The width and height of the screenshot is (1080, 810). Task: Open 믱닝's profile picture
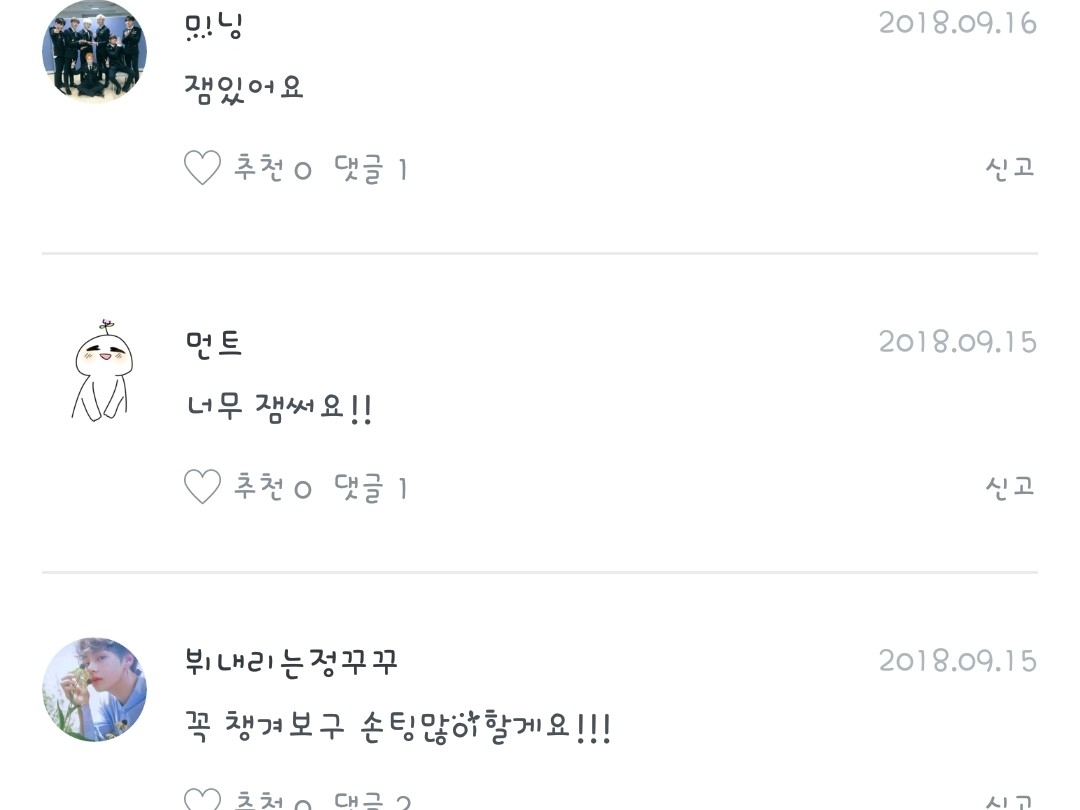pyautogui.click(x=95, y=51)
